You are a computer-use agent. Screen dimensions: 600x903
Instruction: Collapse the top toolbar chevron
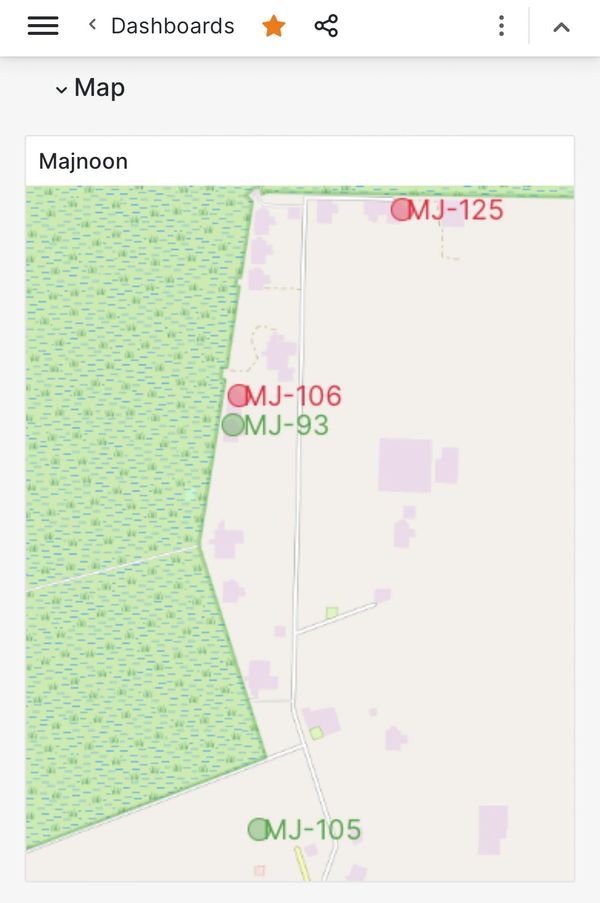562,27
